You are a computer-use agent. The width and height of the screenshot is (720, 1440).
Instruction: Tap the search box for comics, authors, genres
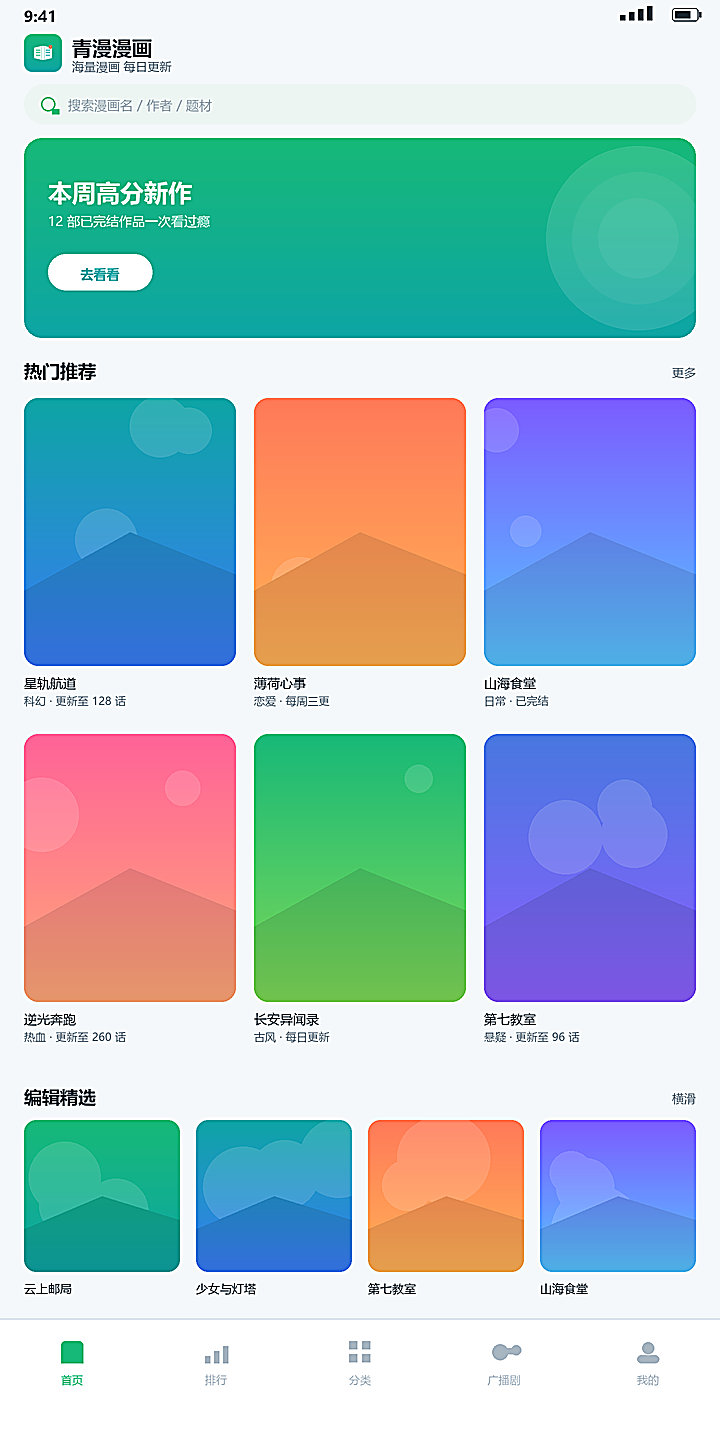360,105
